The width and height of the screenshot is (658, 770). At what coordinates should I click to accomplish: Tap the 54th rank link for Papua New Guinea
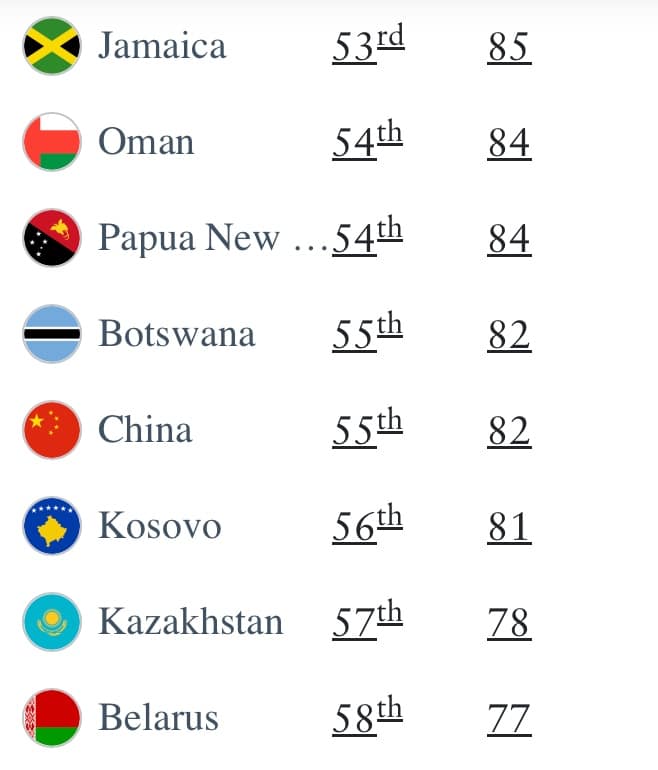(367, 239)
